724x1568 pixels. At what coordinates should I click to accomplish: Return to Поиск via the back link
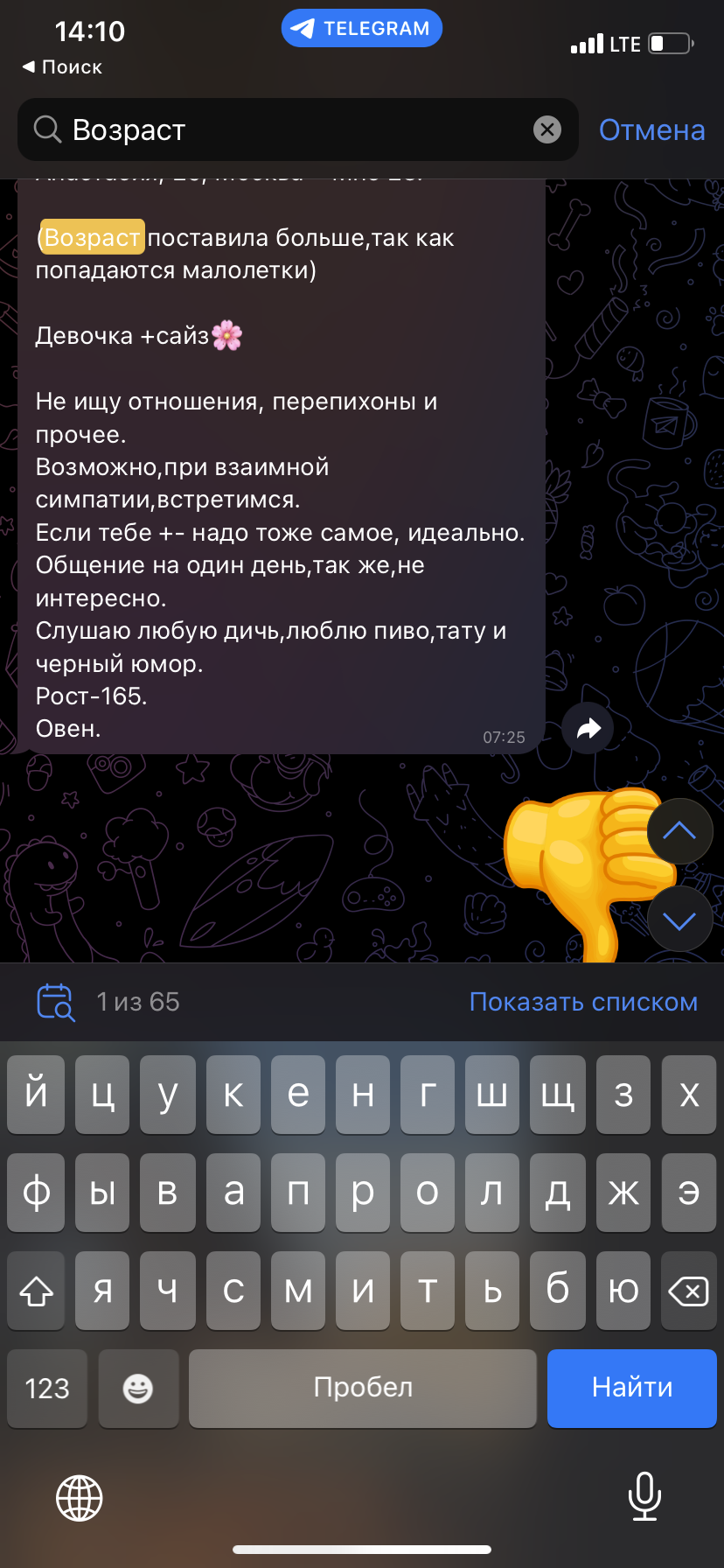pyautogui.click(x=62, y=66)
